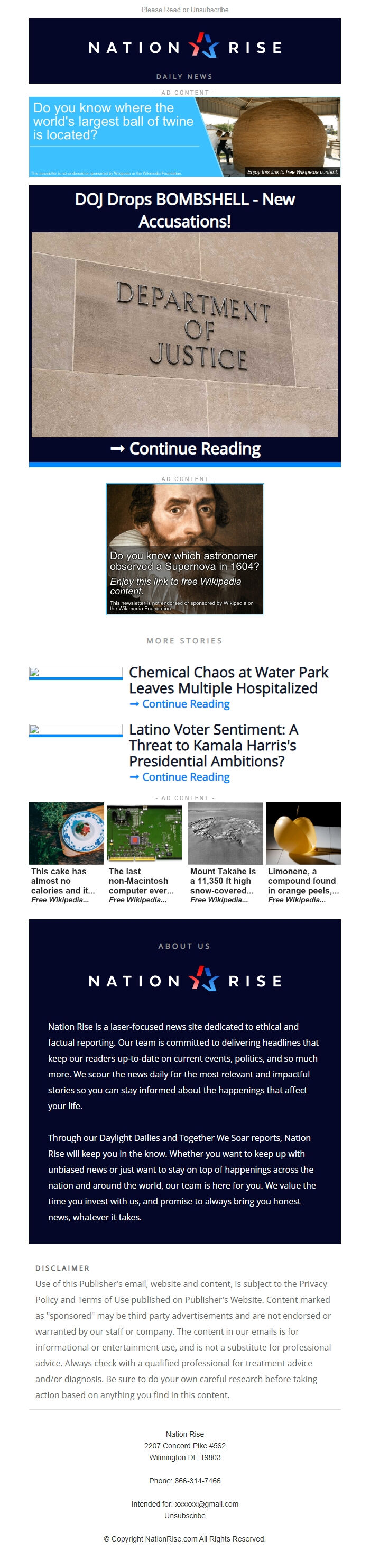Image resolution: width=370 pixels, height=1568 pixels.
Task: Open the Supernova 1604 astronomer ad
Action: pos(184,549)
